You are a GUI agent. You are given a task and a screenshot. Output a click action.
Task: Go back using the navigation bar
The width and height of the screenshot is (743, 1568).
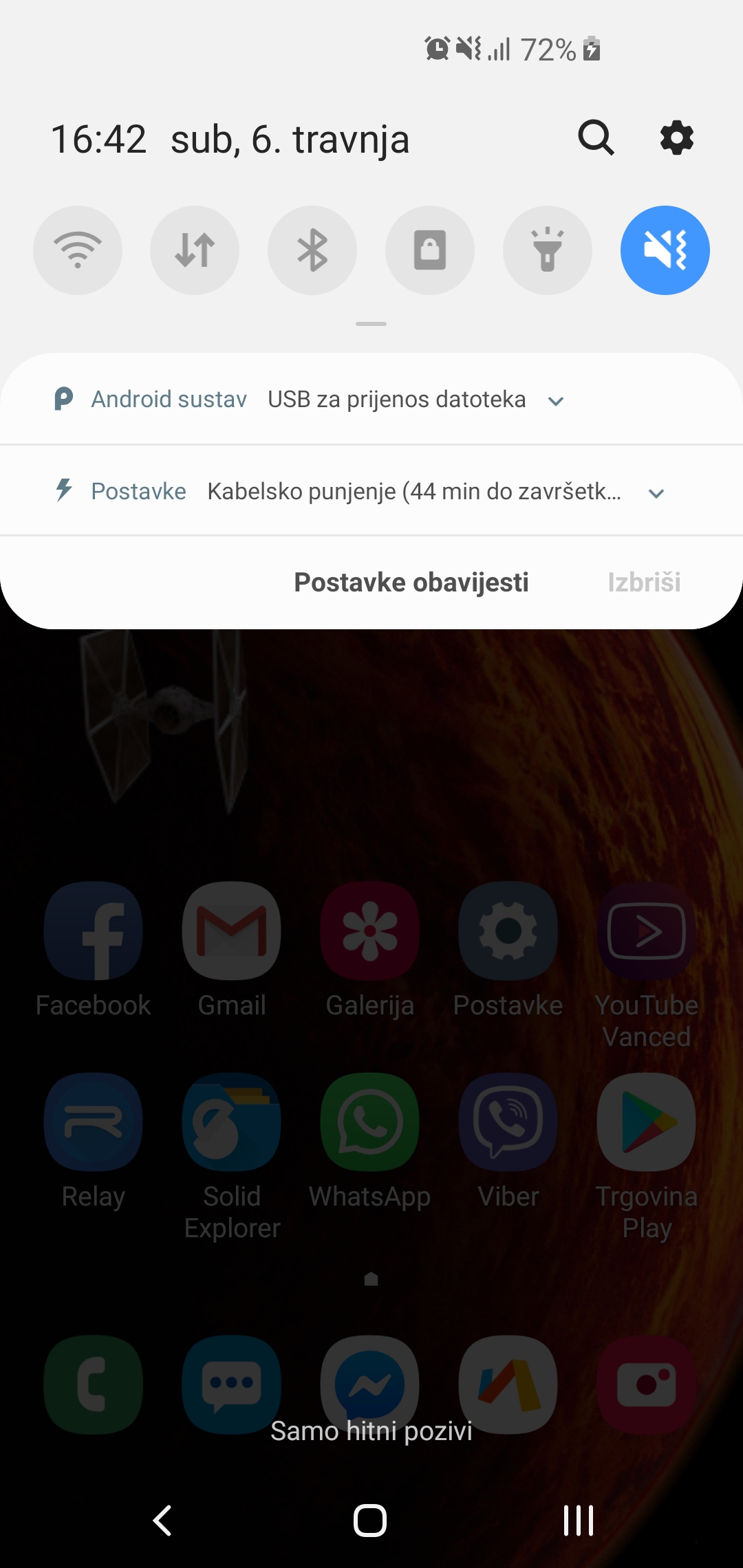[162, 1520]
